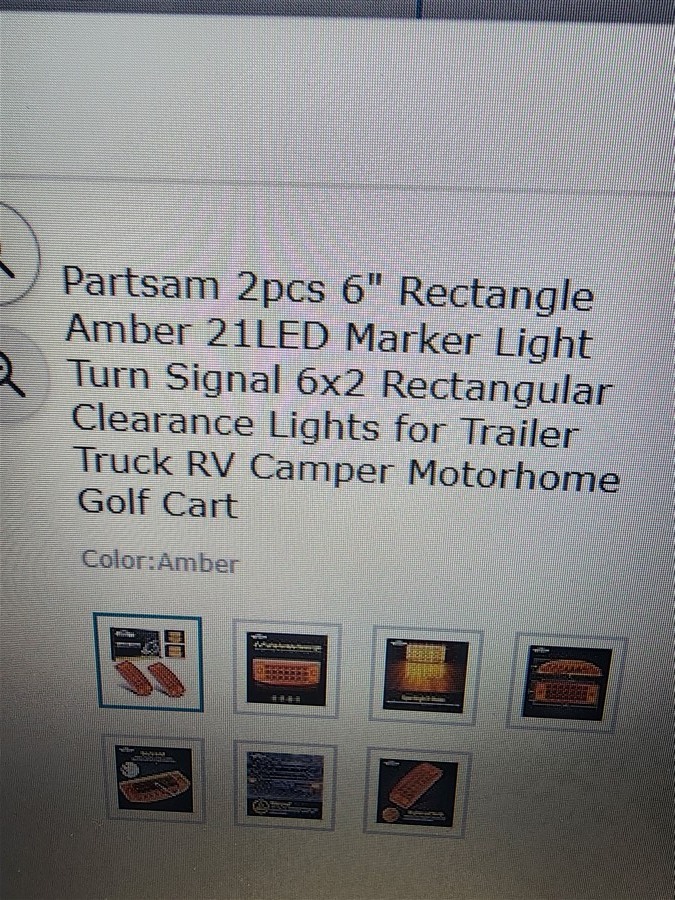Open the fourth thumbnail with two stacked lights
The image size is (675, 900).
tap(567, 682)
